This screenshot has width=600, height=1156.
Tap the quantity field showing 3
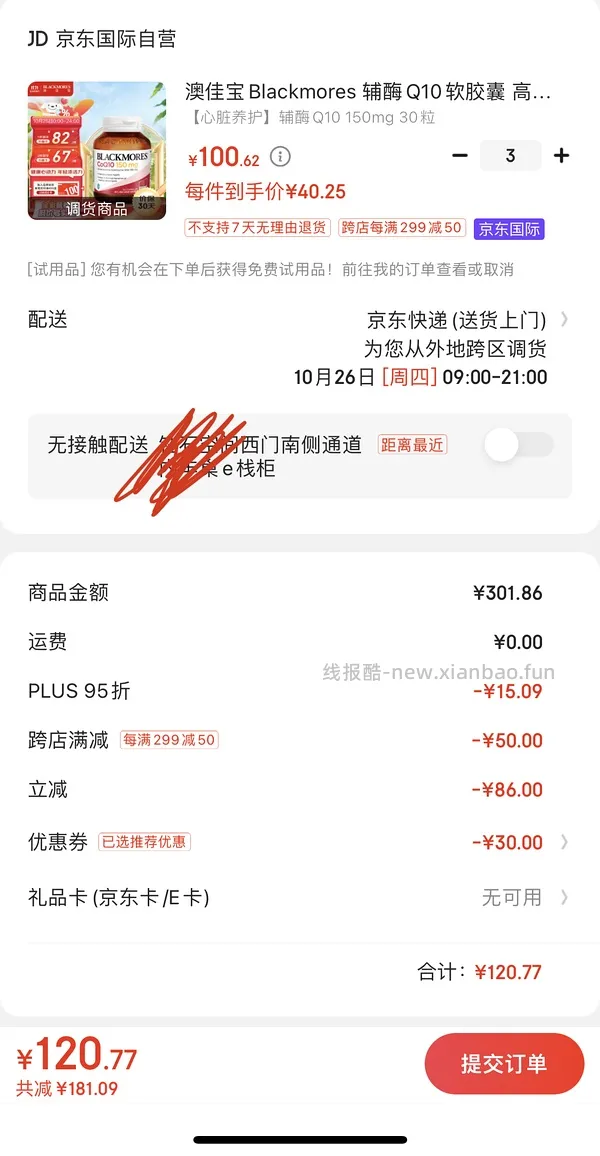[x=511, y=156]
